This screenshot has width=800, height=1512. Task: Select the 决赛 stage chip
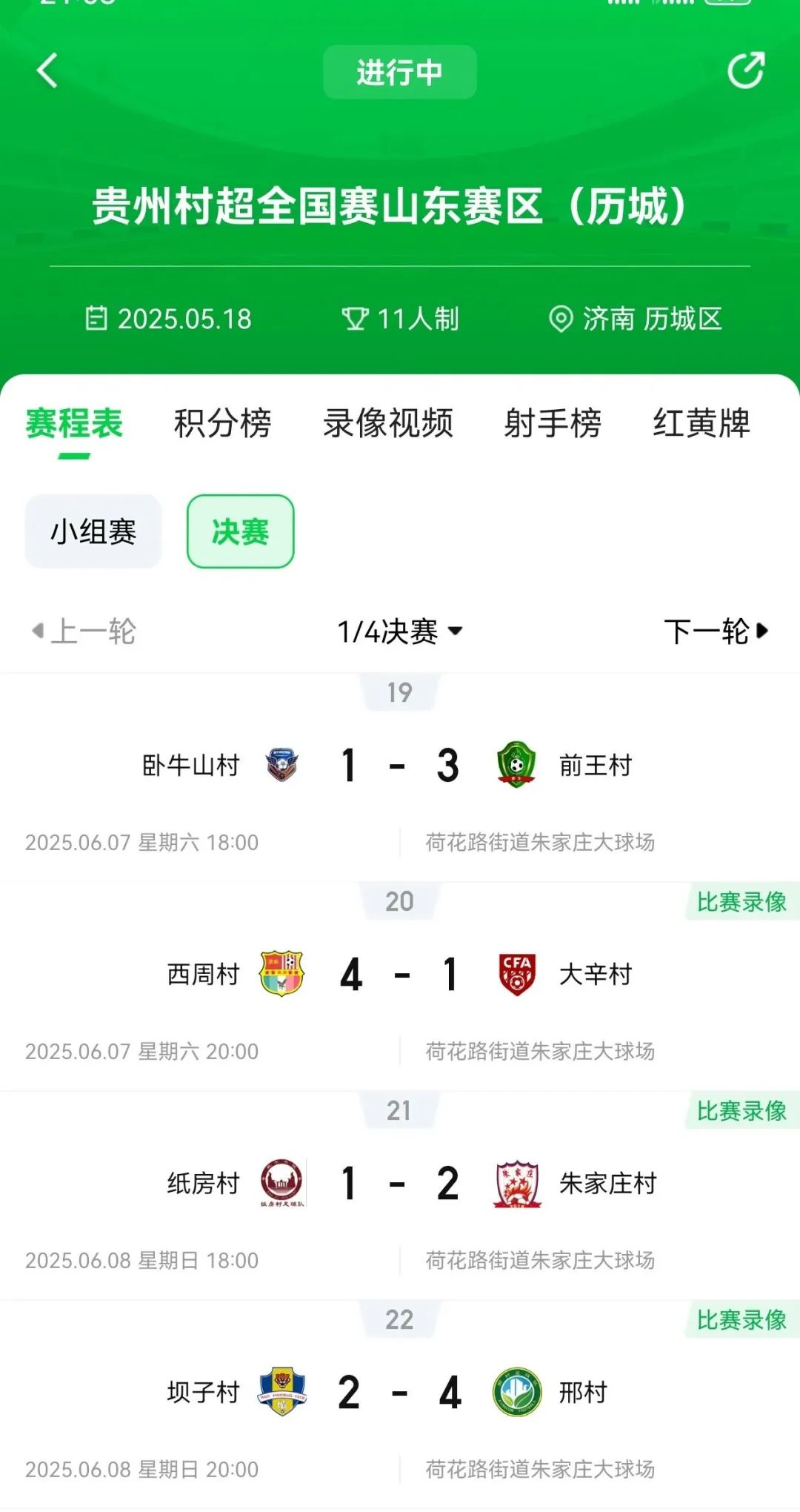240,532
